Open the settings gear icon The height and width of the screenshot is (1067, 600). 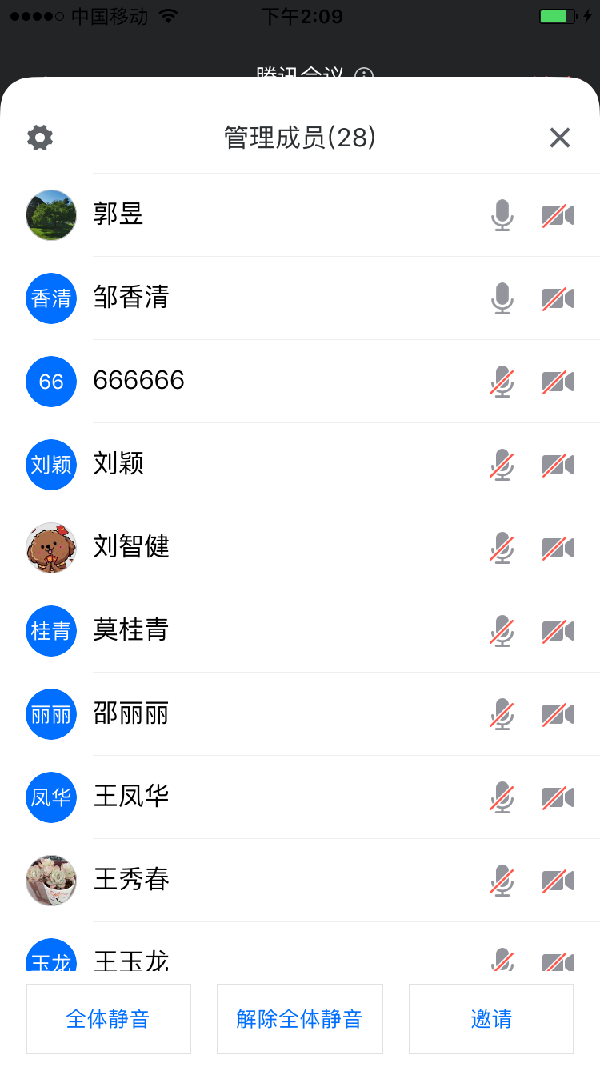click(x=40, y=138)
